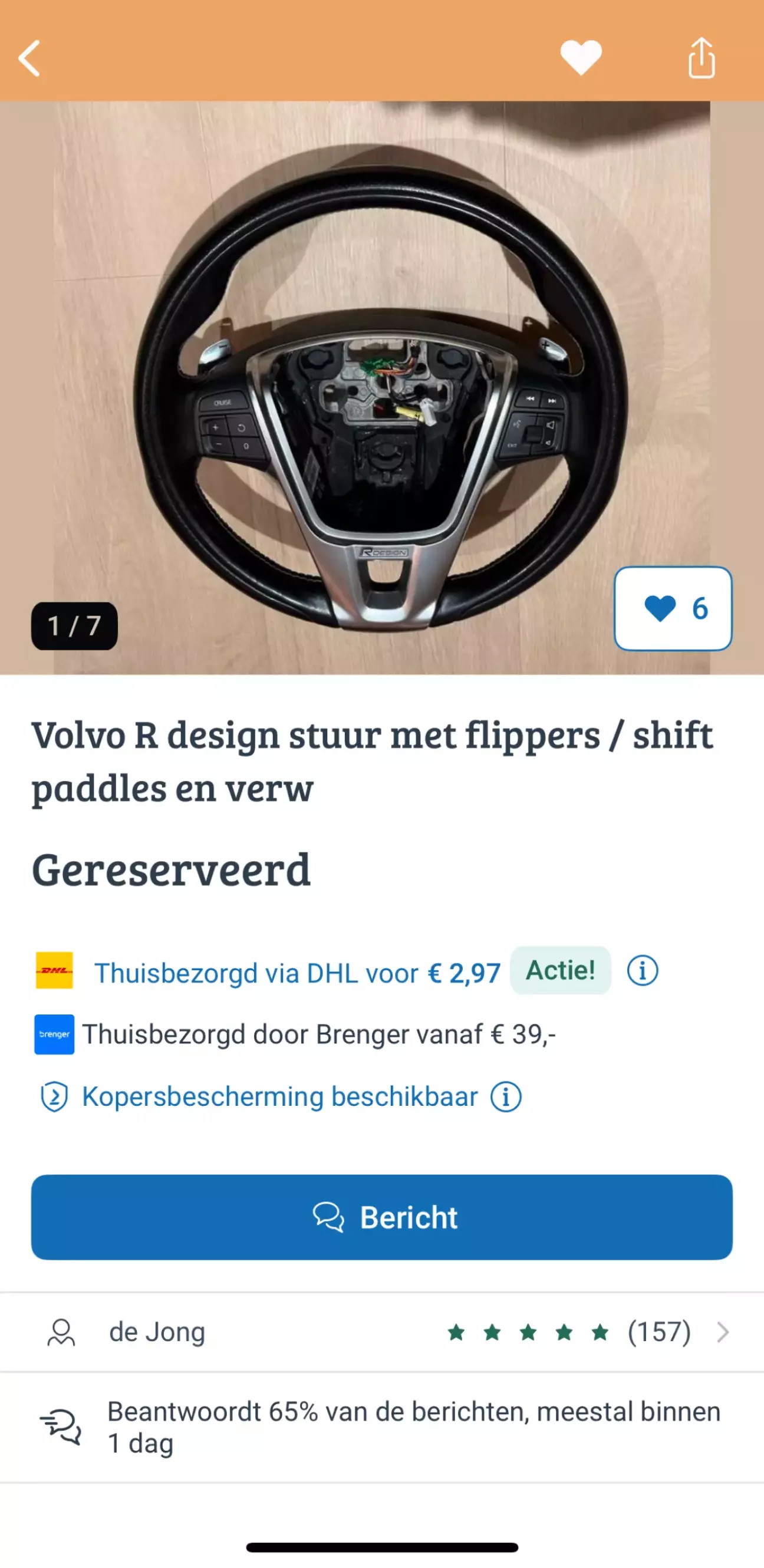The width and height of the screenshot is (764, 1568).
Task: Open Kopersbescherming beschikbaar link
Action: coord(279,1097)
